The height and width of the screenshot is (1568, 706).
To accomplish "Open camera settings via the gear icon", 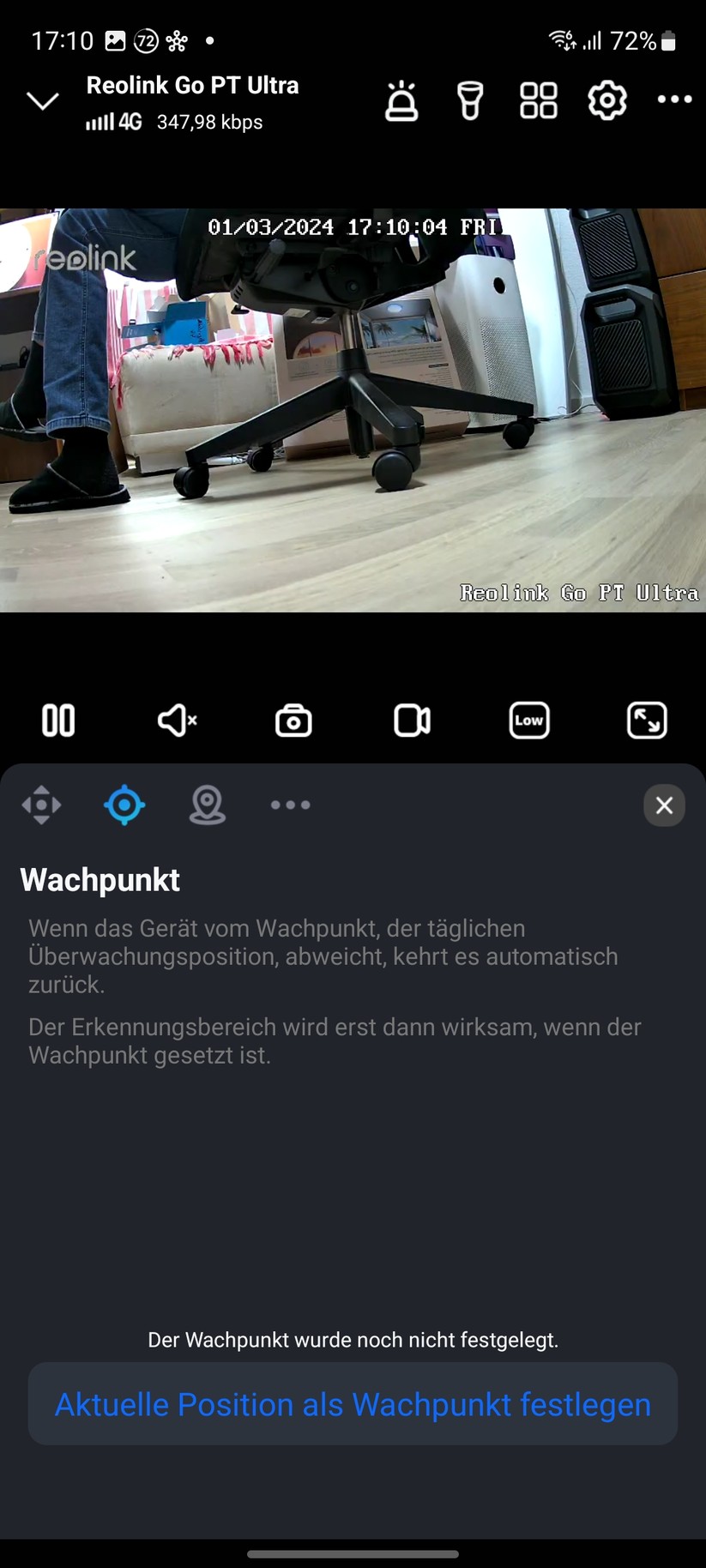I will 606,100.
